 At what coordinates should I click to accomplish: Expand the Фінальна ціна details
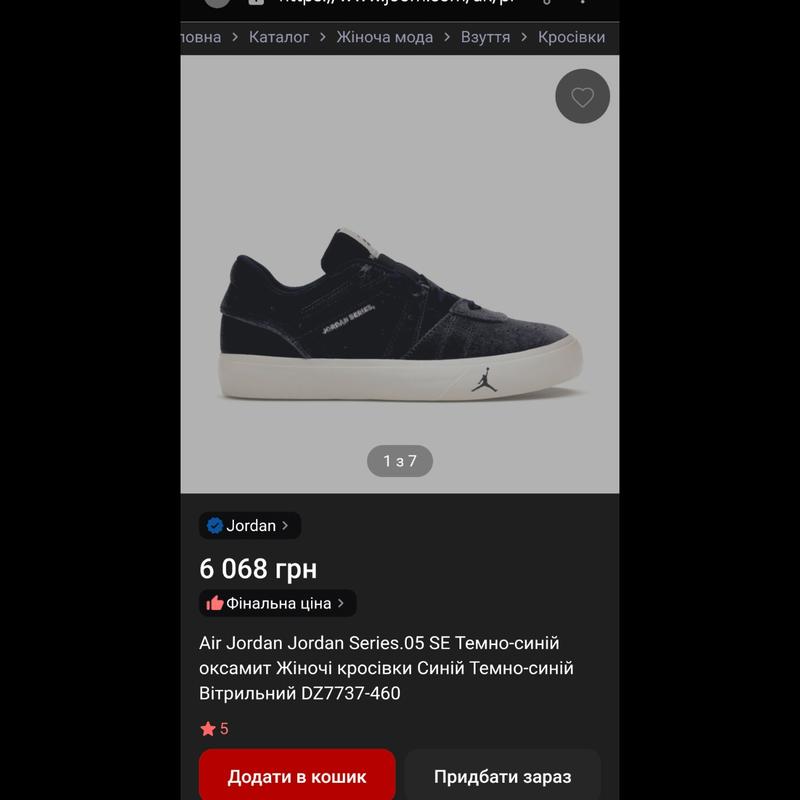pos(278,603)
